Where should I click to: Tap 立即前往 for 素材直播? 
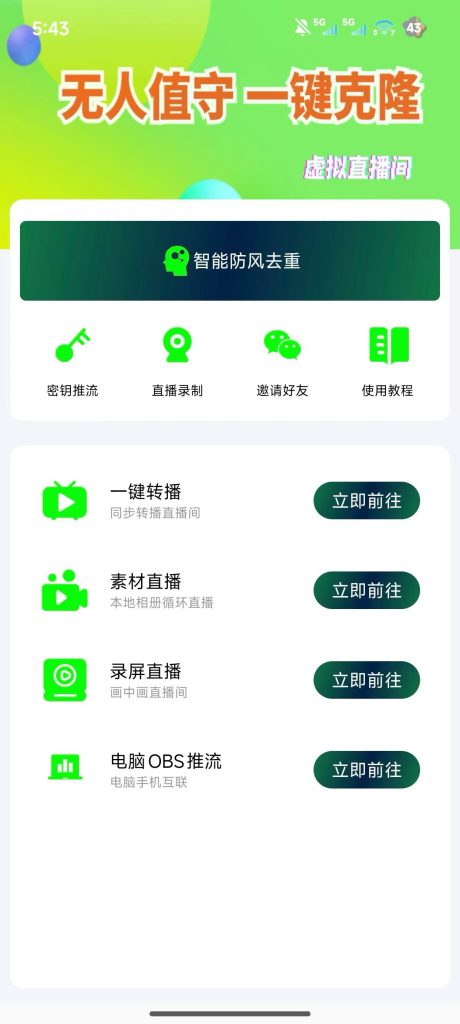(367, 590)
